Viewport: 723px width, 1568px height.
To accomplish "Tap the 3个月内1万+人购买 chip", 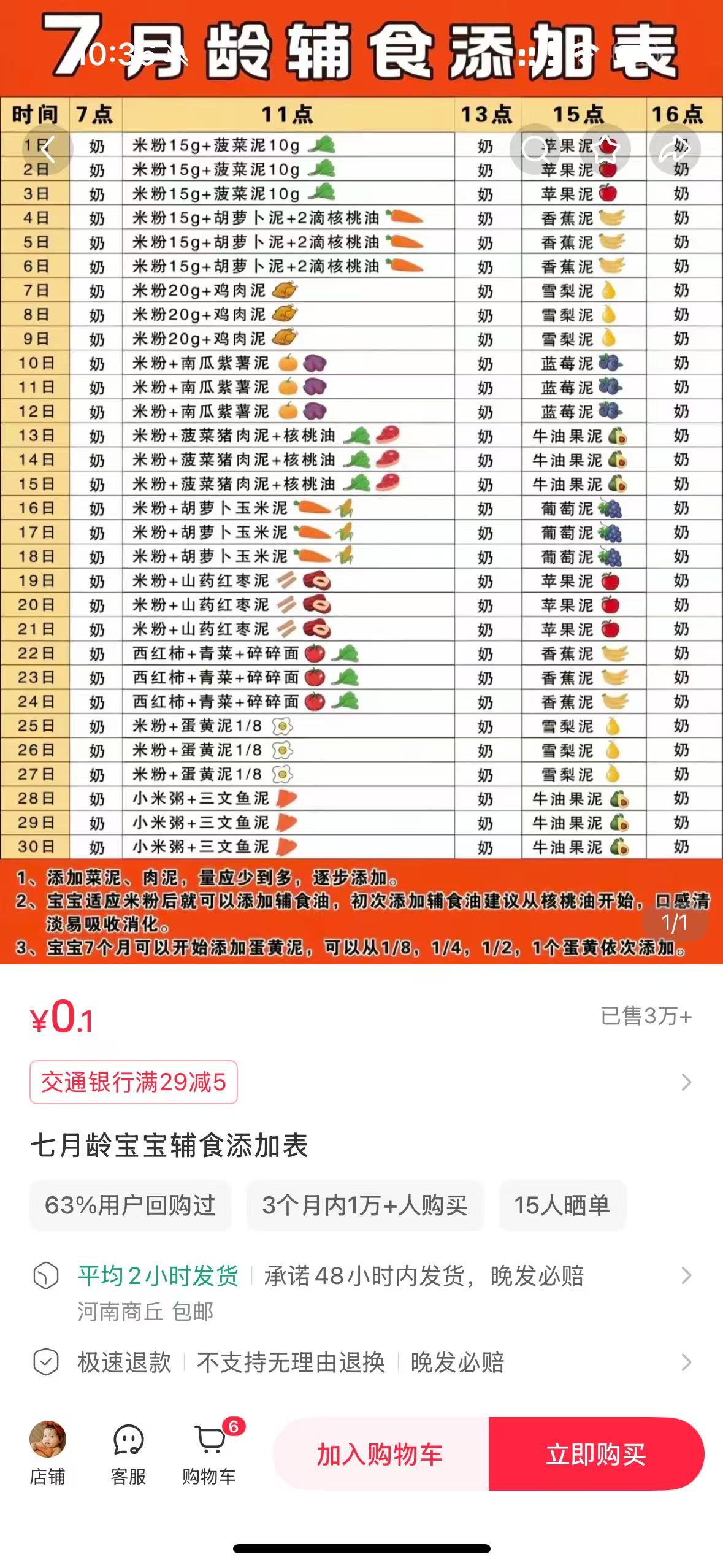I will [x=365, y=1205].
